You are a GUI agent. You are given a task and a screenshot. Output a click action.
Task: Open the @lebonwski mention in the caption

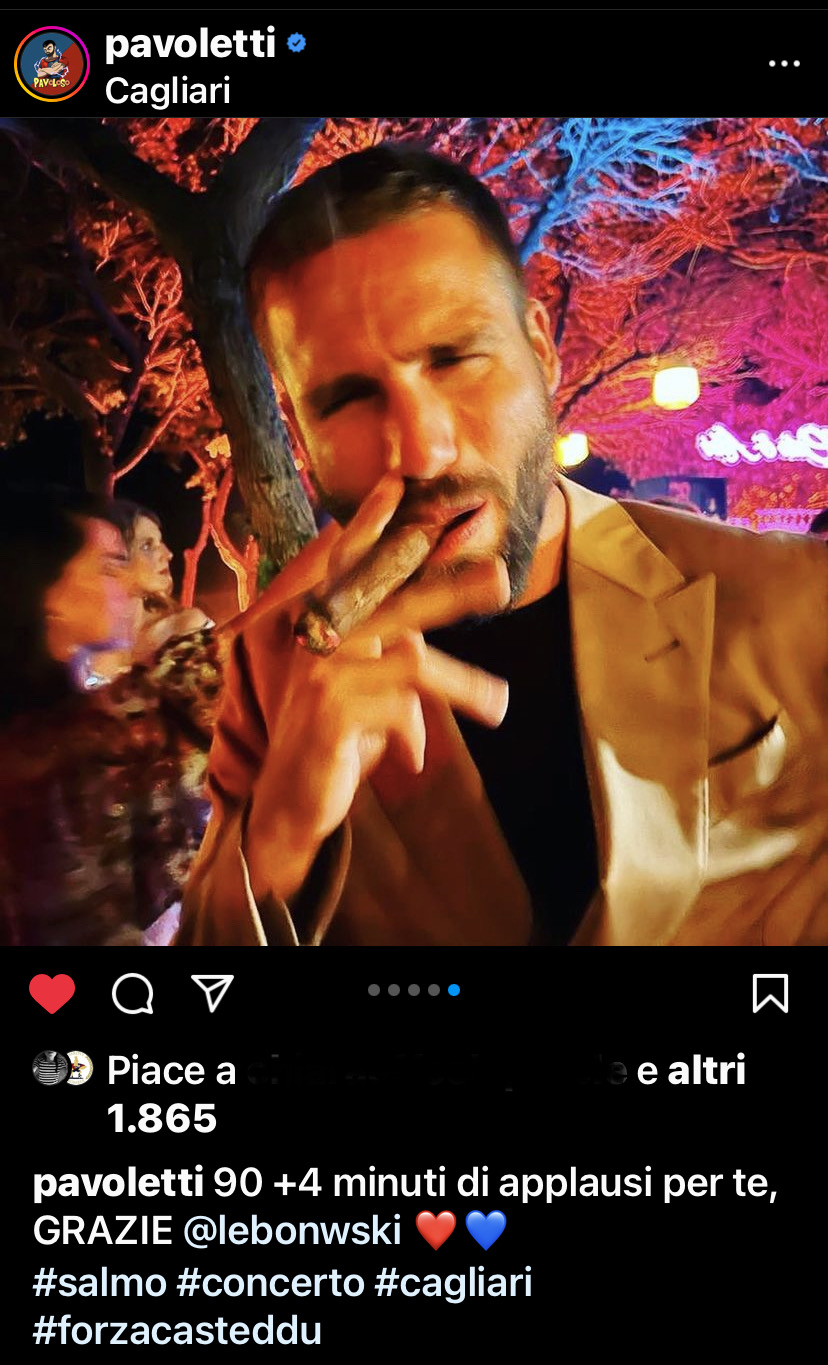point(292,1231)
